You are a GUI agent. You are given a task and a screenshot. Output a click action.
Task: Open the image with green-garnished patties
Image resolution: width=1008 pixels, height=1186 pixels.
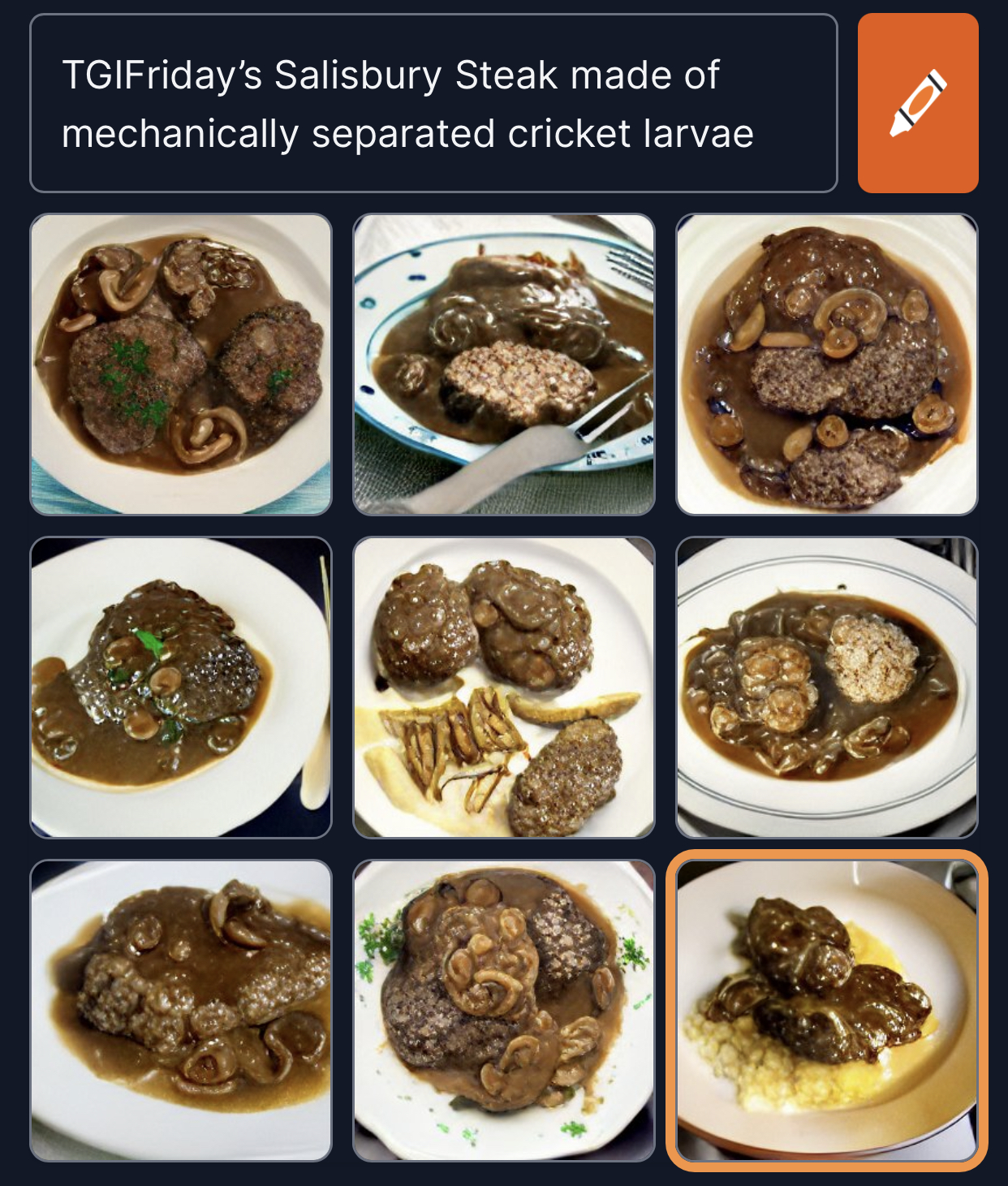tap(181, 364)
